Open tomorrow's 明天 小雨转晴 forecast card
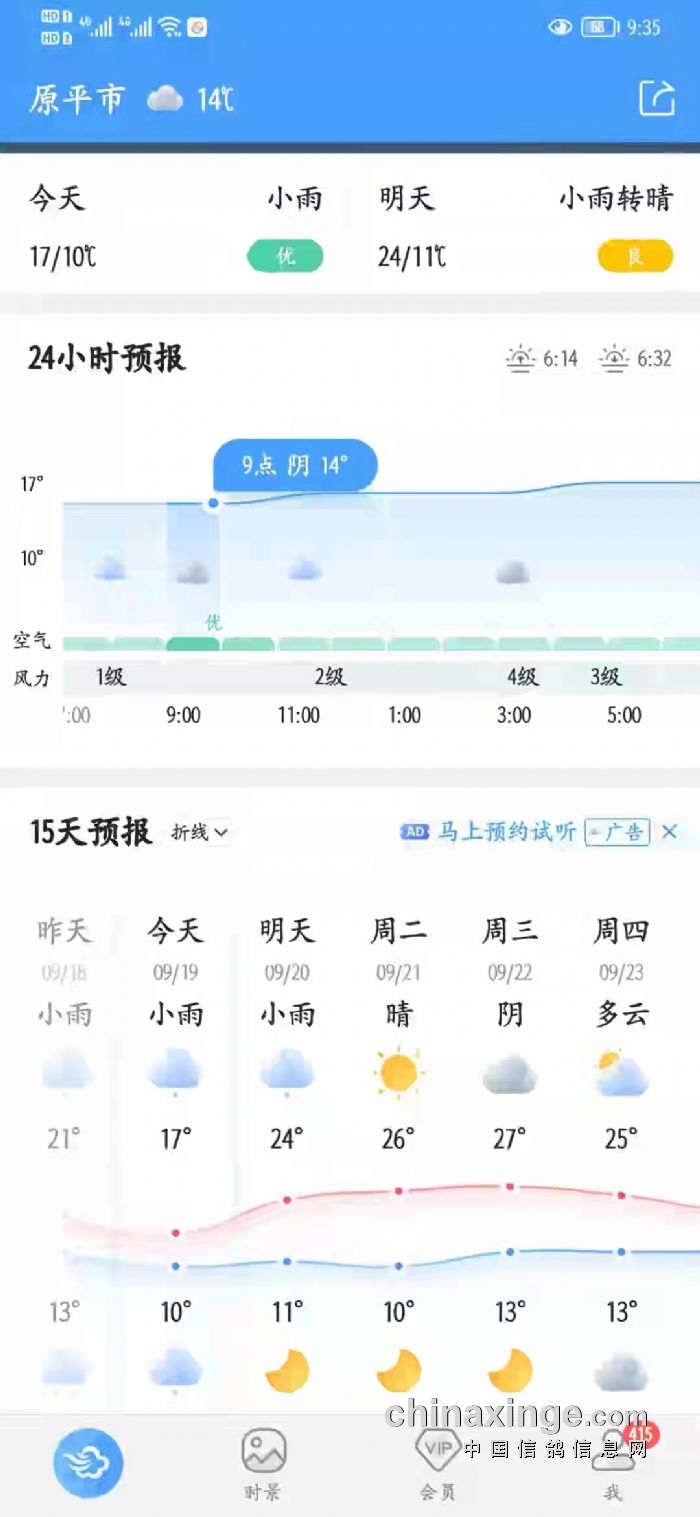700x1517 pixels. [526, 227]
